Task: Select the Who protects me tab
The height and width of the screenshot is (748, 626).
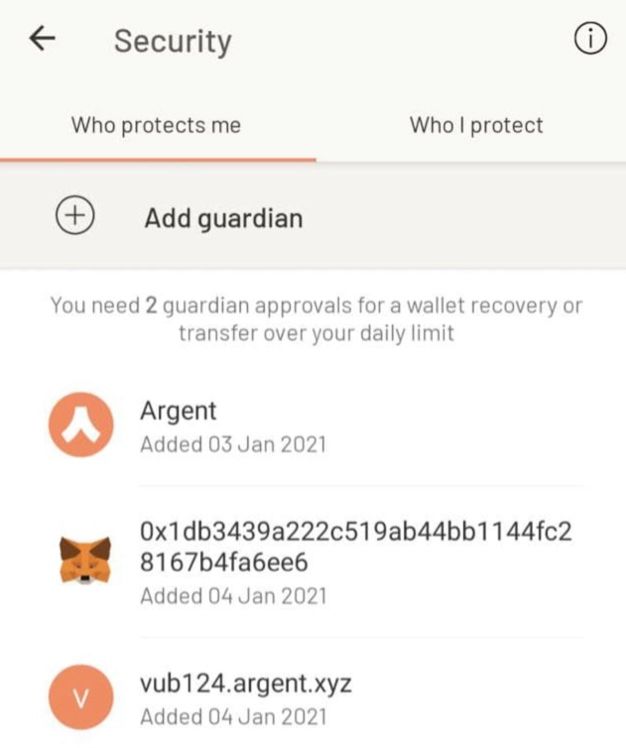Action: (156, 126)
